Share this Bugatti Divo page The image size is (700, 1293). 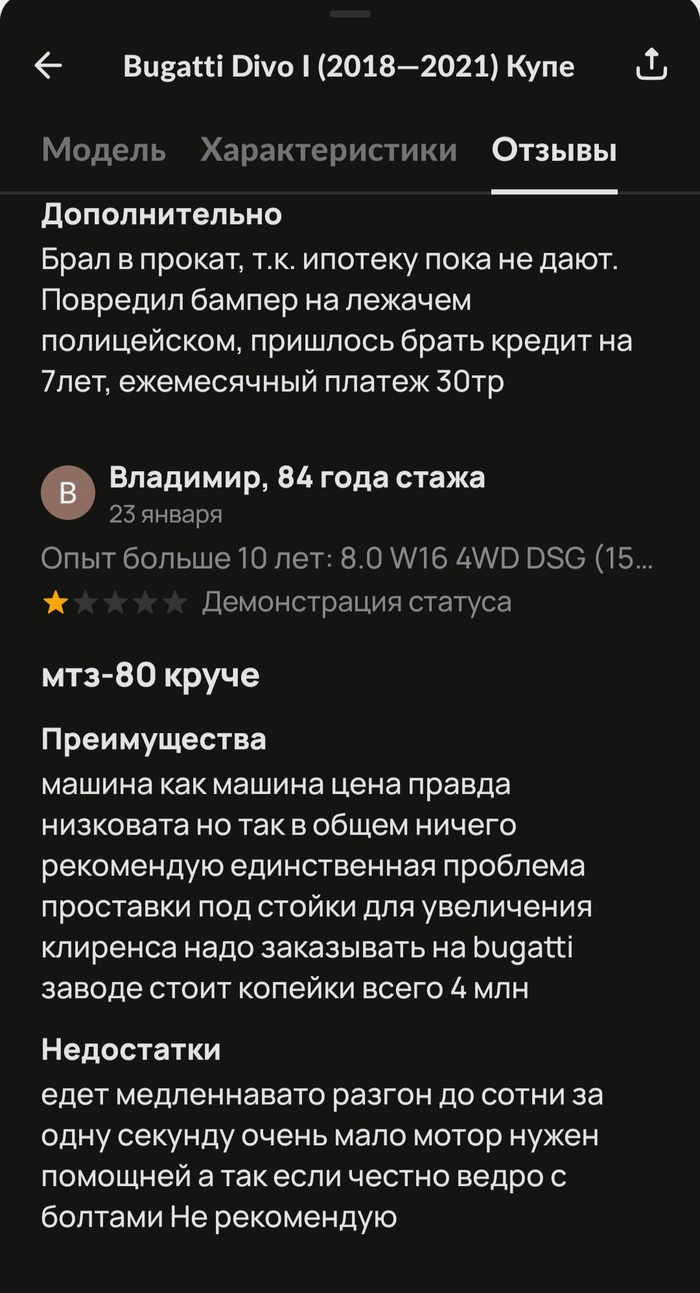[x=651, y=66]
